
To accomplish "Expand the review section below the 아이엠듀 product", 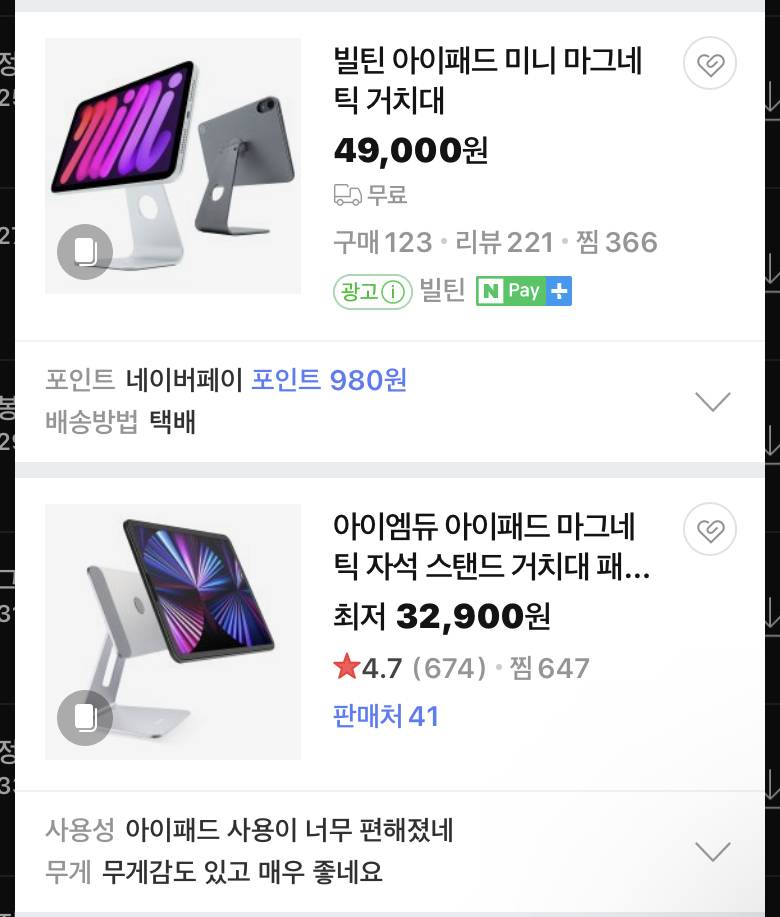I will click(x=712, y=851).
